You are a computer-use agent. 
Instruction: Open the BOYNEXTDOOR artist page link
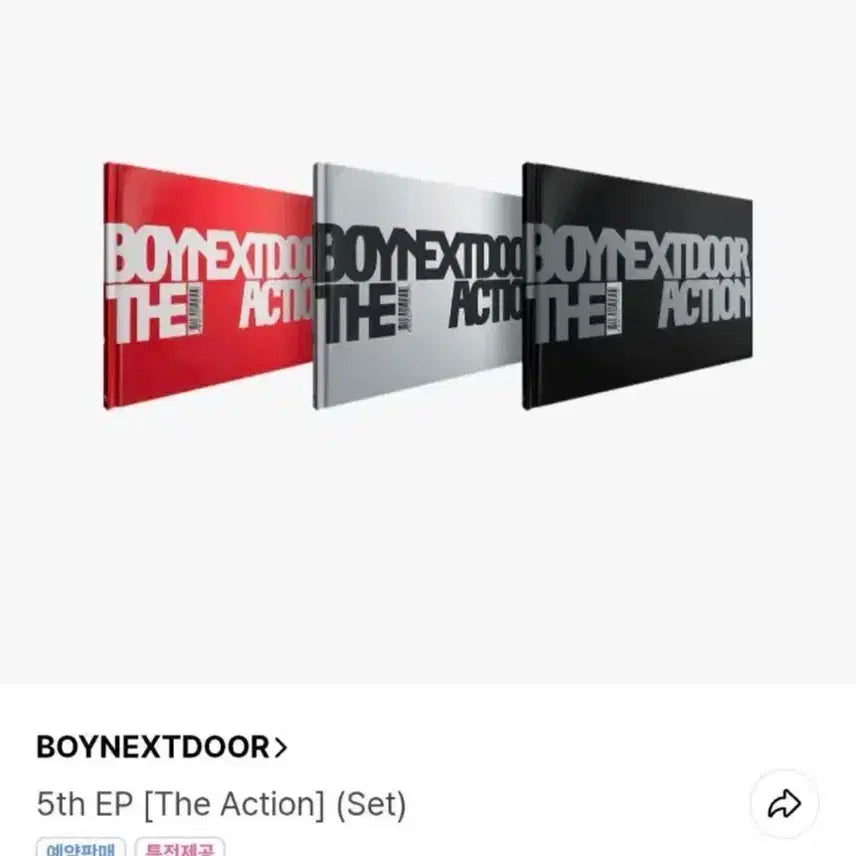pos(162,747)
